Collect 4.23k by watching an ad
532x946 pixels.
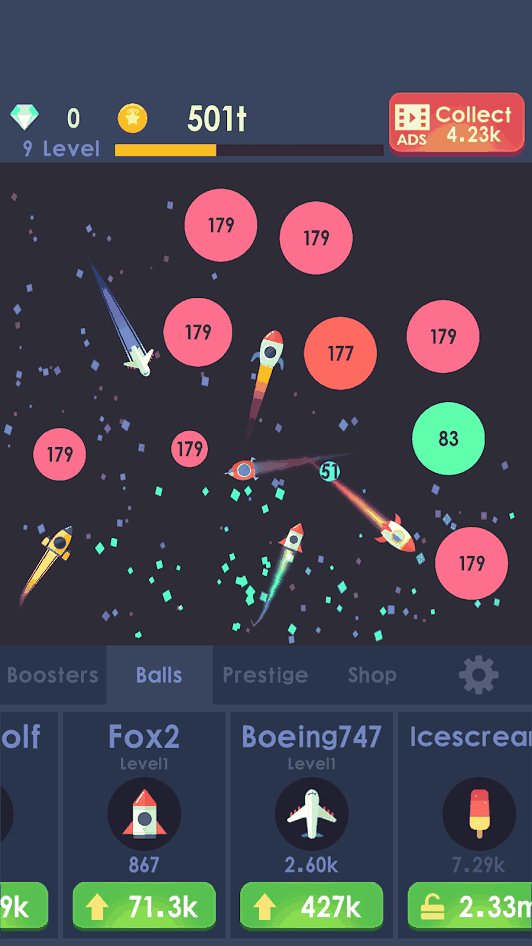[x=457, y=124]
